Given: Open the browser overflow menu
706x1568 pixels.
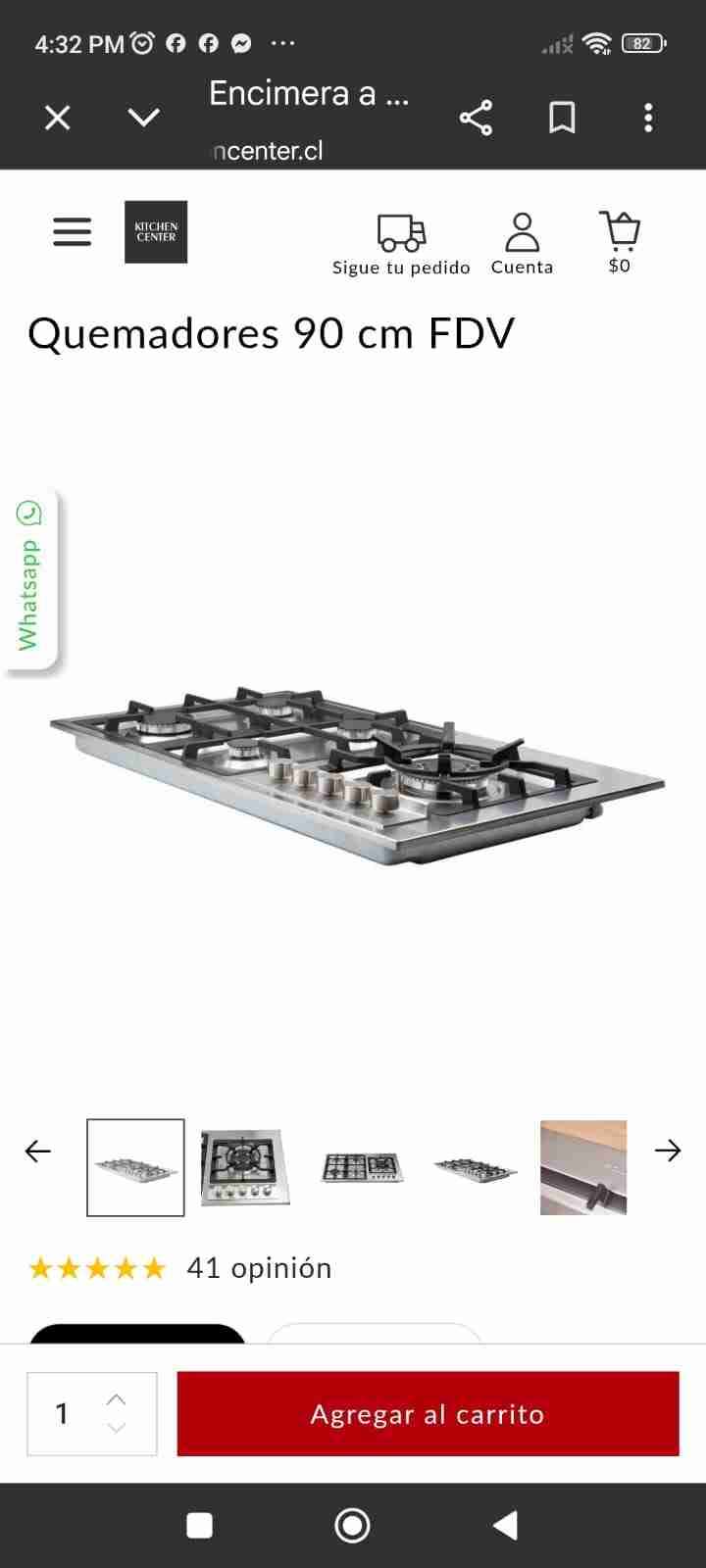Looking at the screenshot, I should click(x=648, y=118).
